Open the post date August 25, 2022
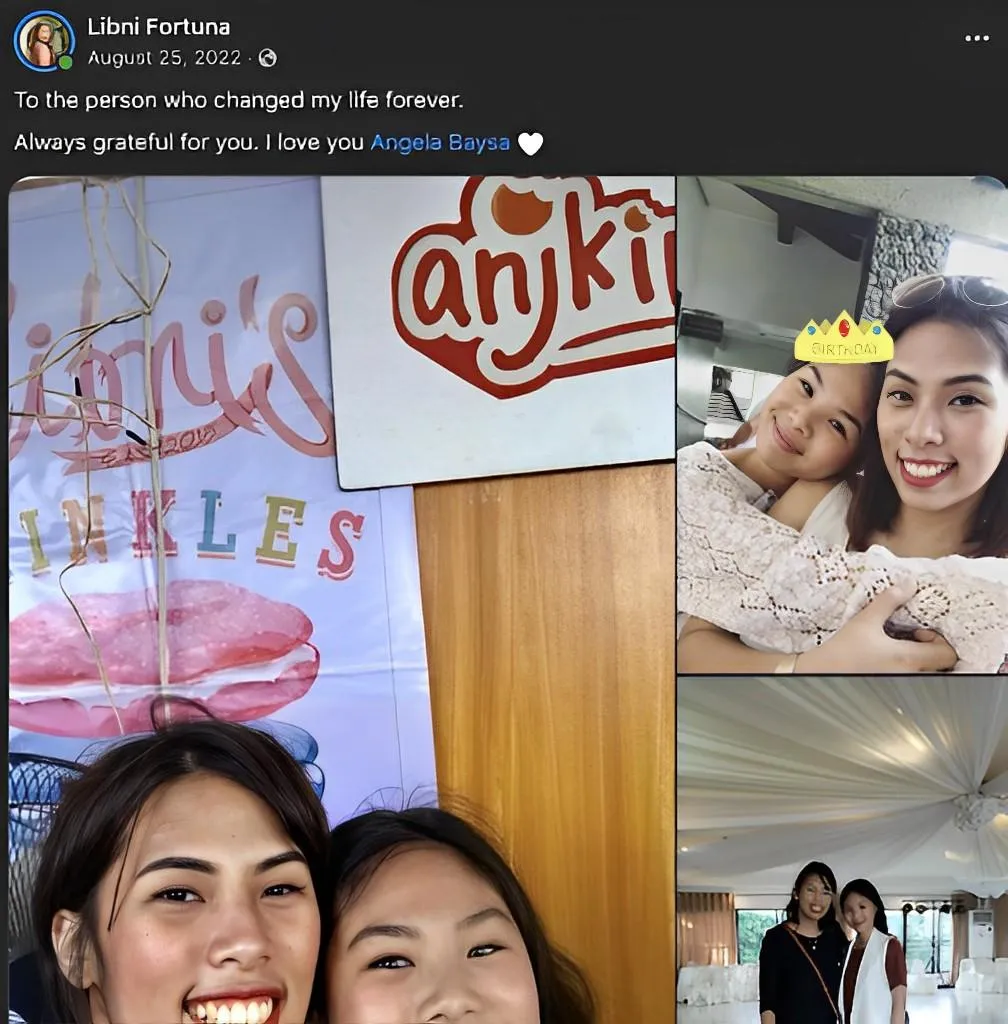Image resolution: width=1008 pixels, height=1024 pixels. (x=164, y=58)
